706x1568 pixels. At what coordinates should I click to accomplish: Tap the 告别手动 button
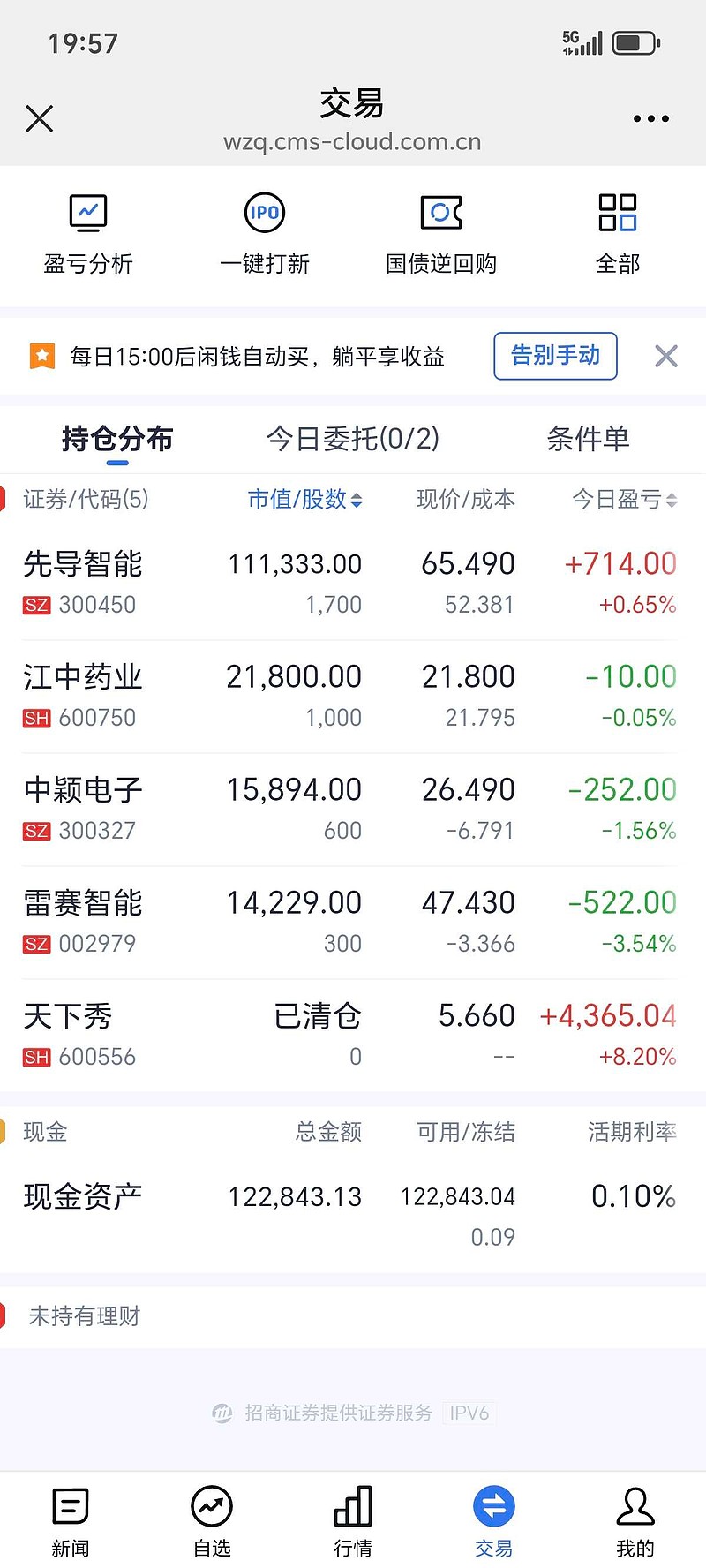(x=555, y=356)
